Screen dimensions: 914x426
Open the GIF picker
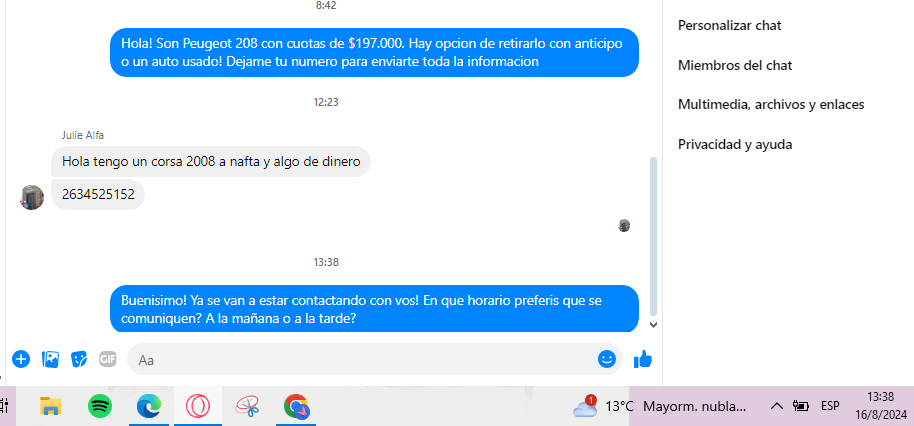[x=107, y=358]
